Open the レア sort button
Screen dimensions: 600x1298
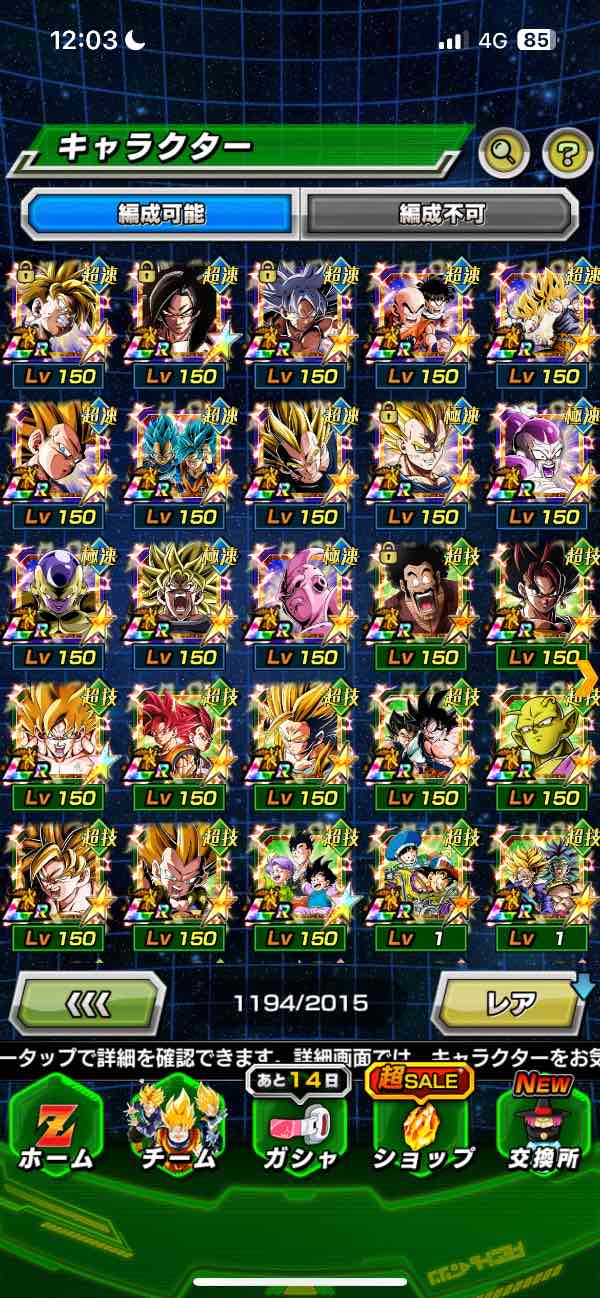510,1002
